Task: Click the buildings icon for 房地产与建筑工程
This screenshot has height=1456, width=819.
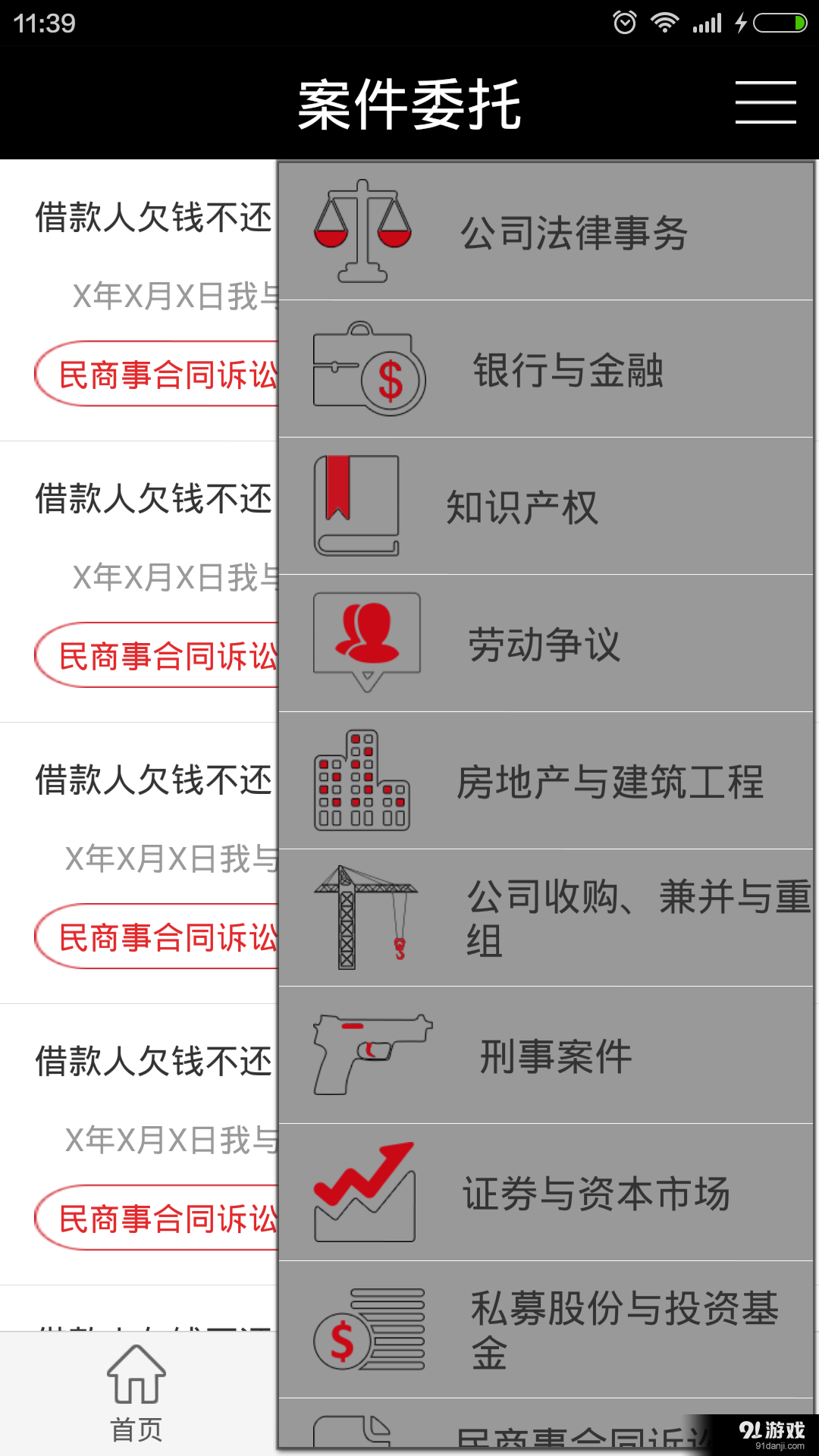Action: click(x=362, y=783)
